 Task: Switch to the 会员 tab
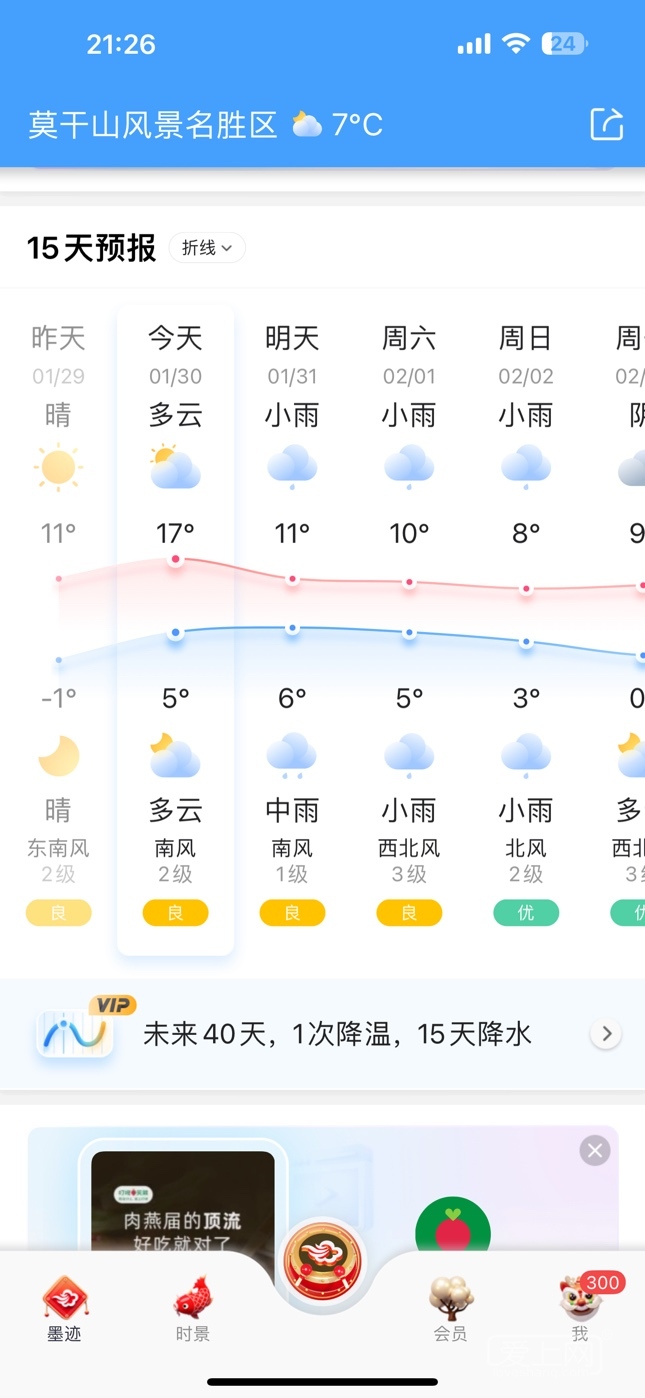pyautogui.click(x=450, y=1308)
